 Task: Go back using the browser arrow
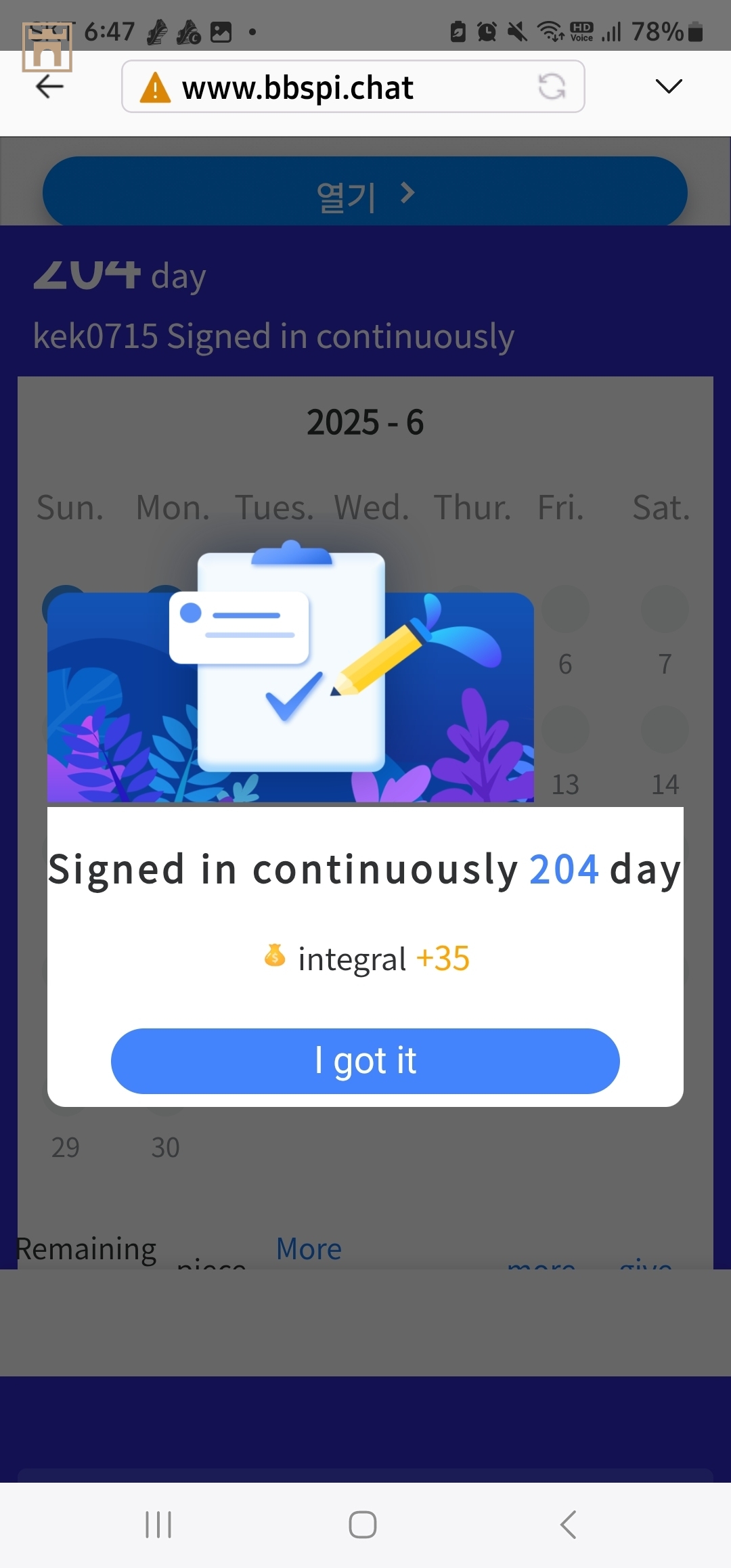point(49,87)
